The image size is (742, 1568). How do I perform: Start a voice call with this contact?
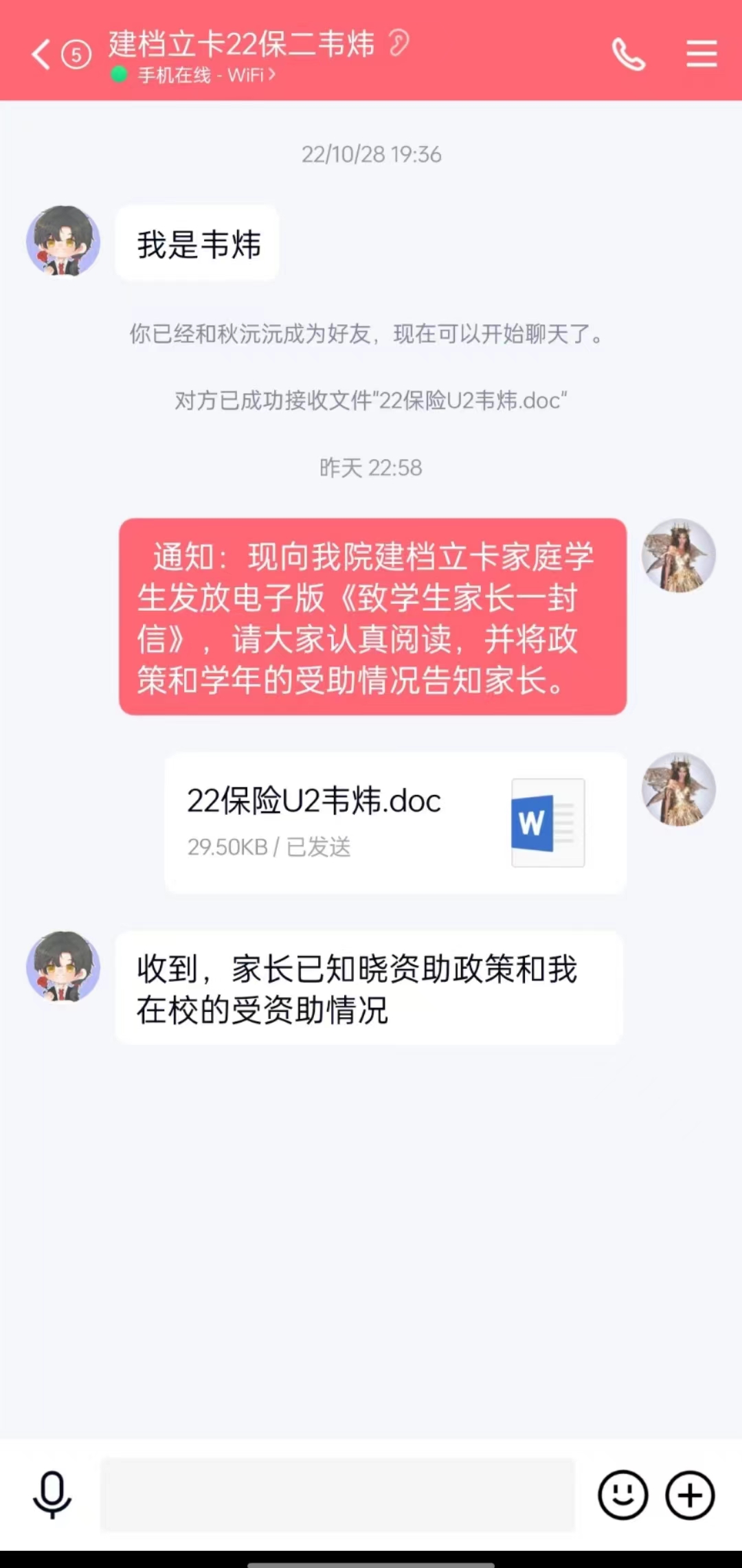point(628,54)
